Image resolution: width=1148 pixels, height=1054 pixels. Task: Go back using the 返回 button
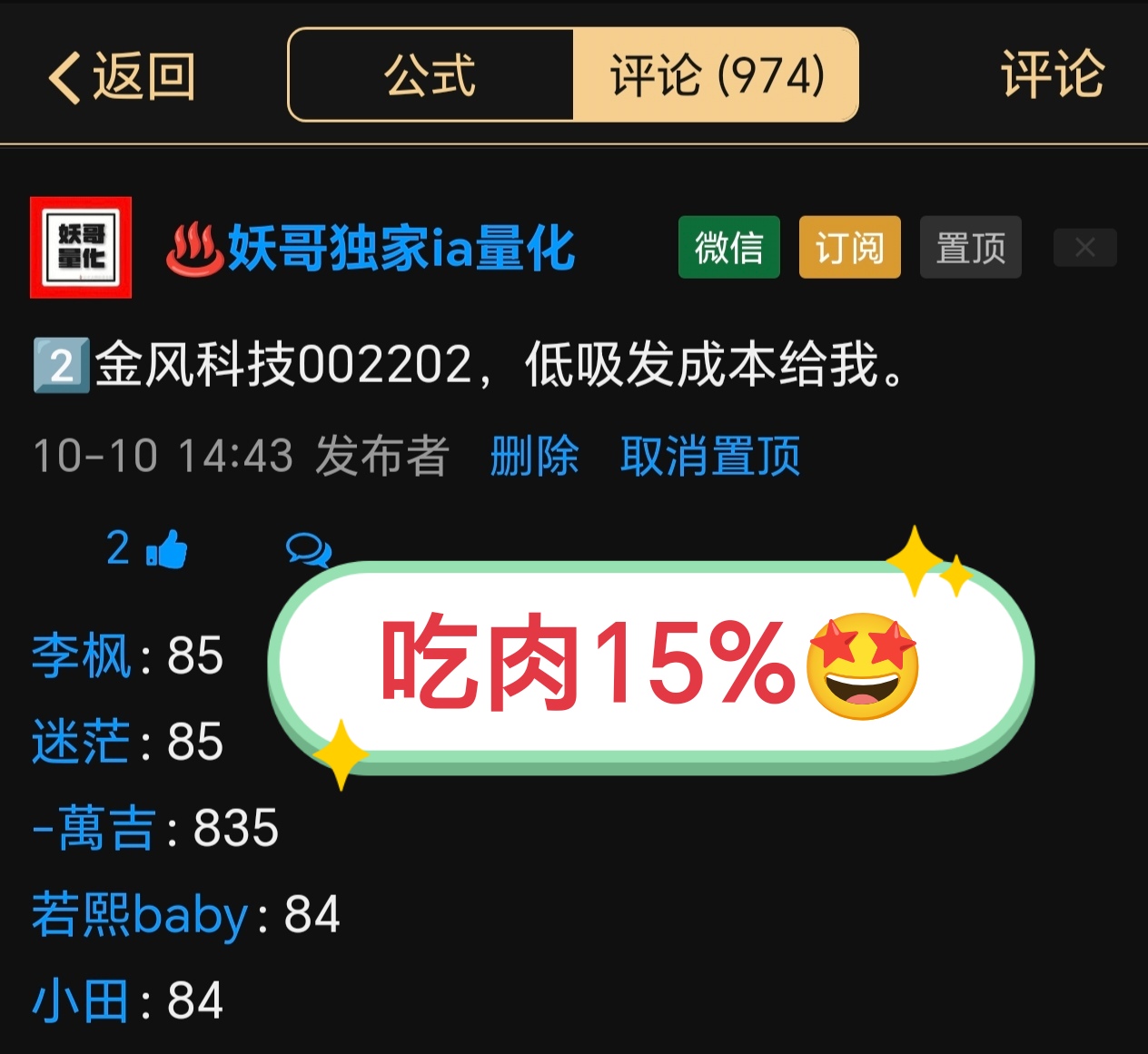pos(122,76)
